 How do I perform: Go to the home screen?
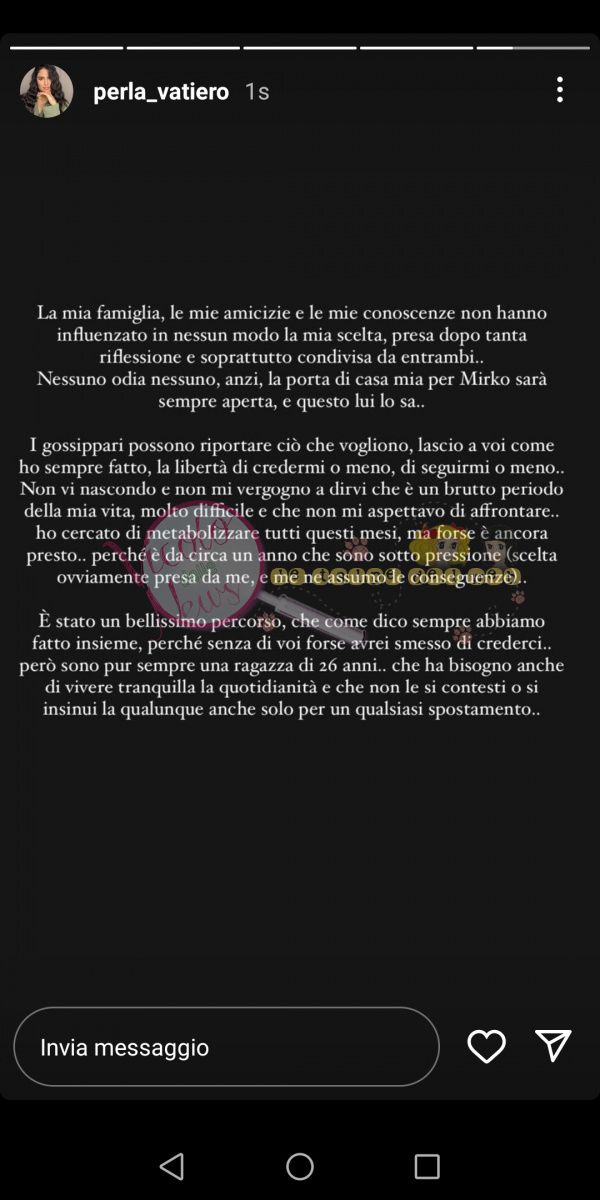pos(300,1166)
